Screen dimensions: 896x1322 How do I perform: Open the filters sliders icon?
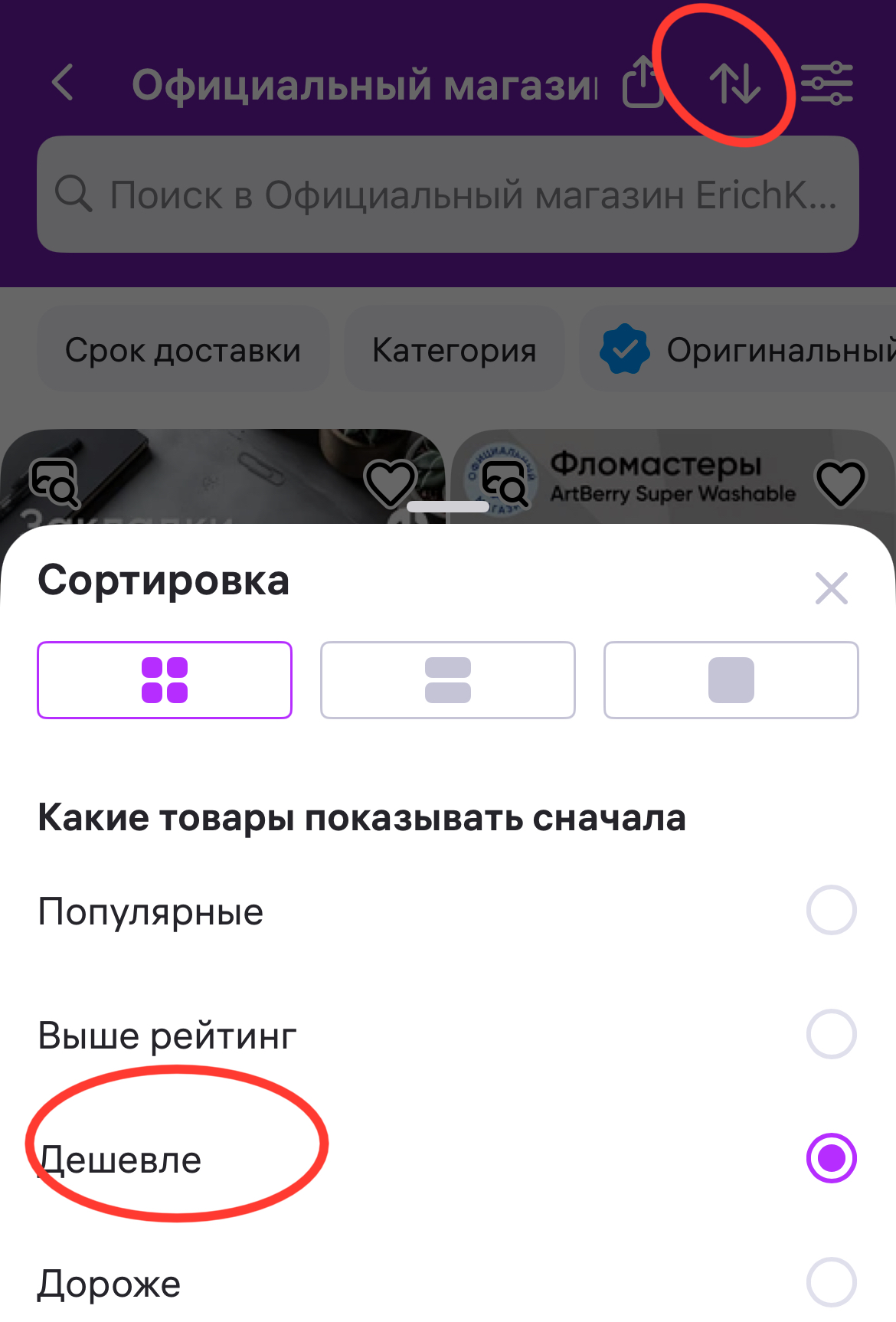pyautogui.click(x=826, y=83)
